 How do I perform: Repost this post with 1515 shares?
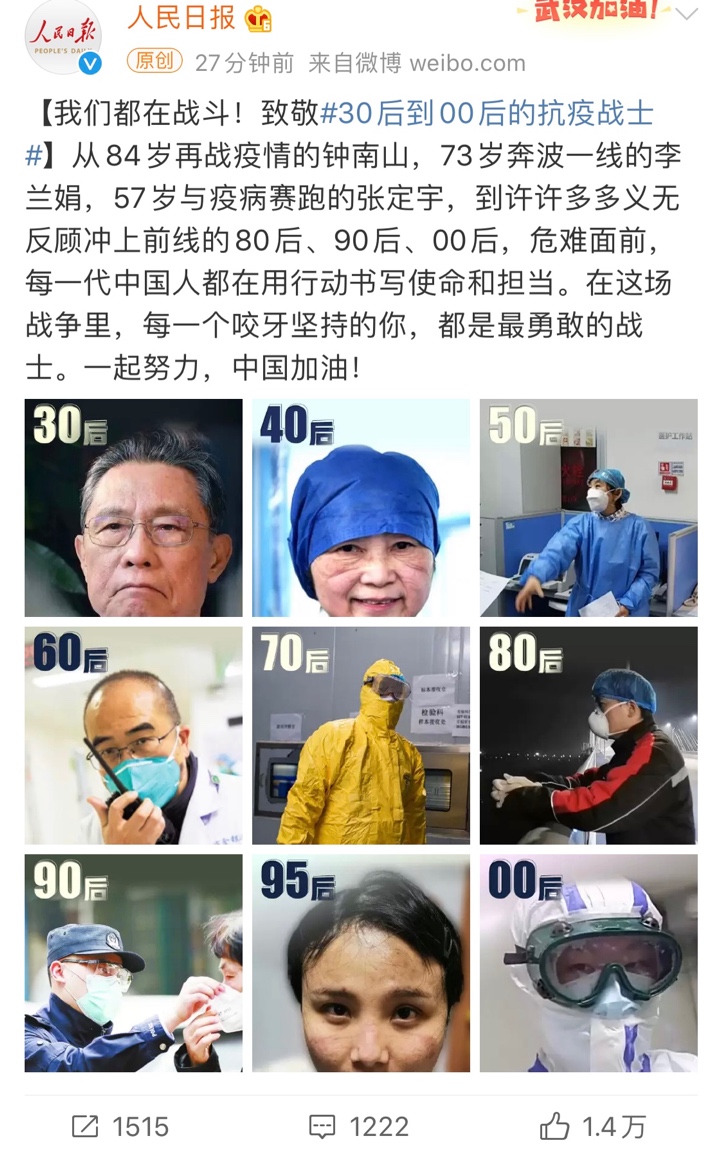click(120, 1126)
